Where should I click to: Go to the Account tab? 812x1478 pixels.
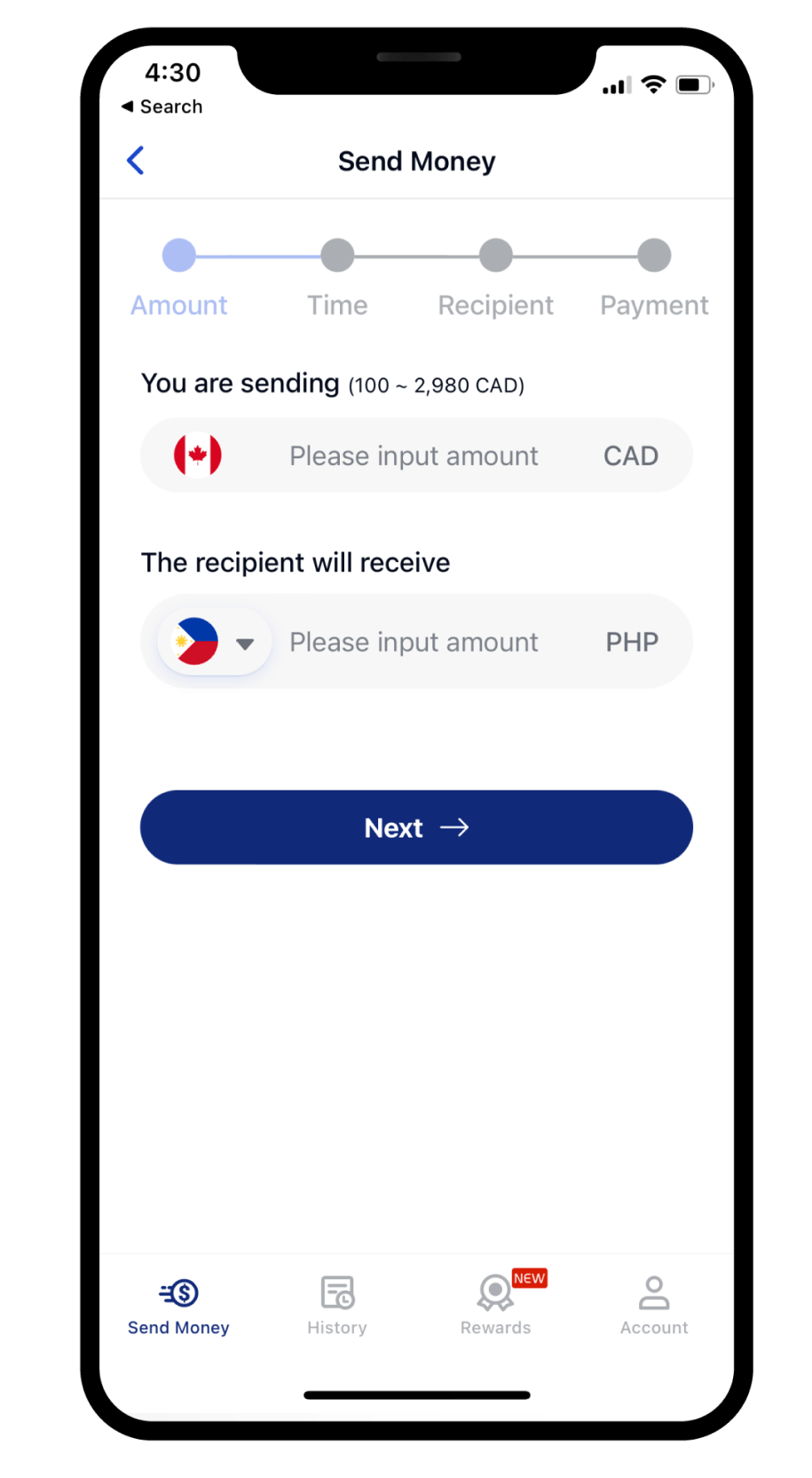click(654, 1305)
